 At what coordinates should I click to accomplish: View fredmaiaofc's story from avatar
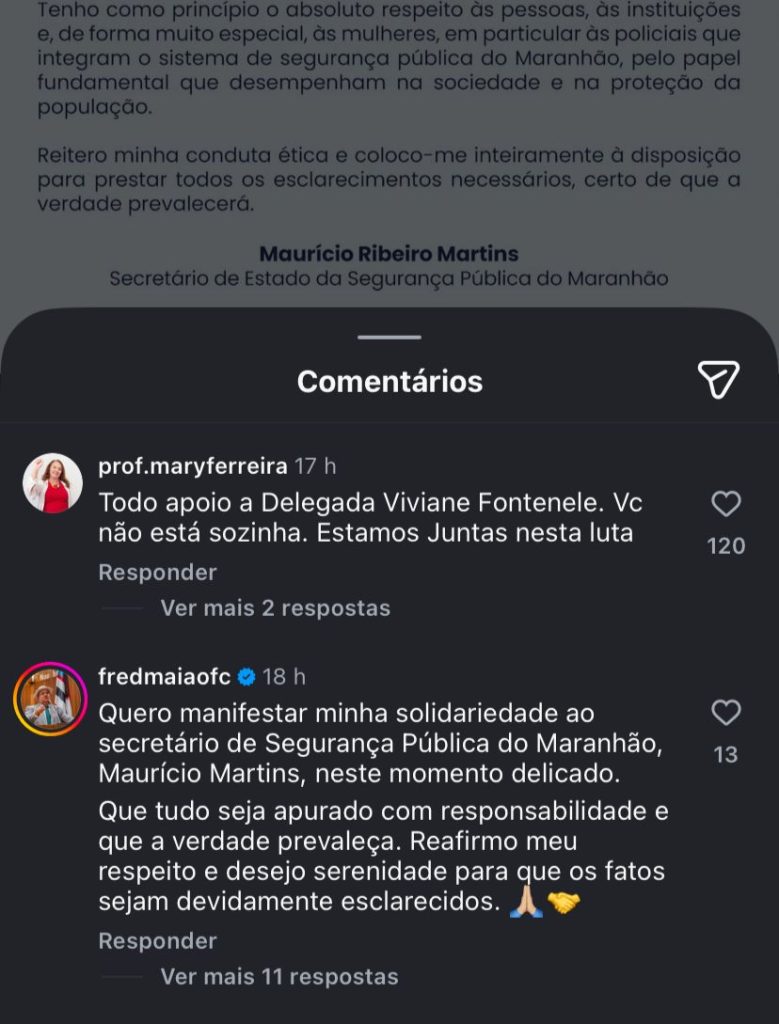click(x=50, y=699)
